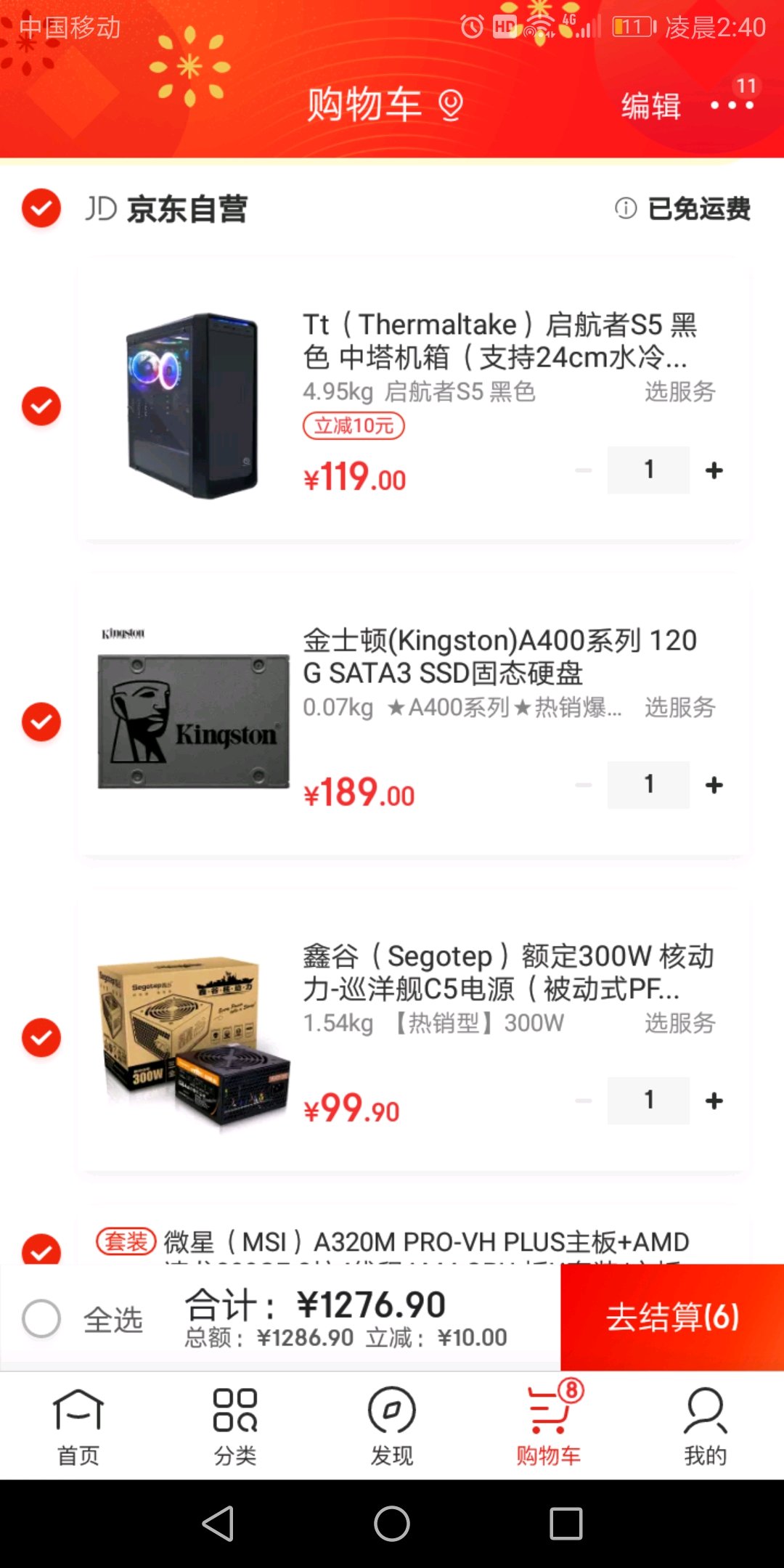The height and width of the screenshot is (1568, 784).
Task: Tap 编辑 to edit the cart
Action: click(x=650, y=106)
